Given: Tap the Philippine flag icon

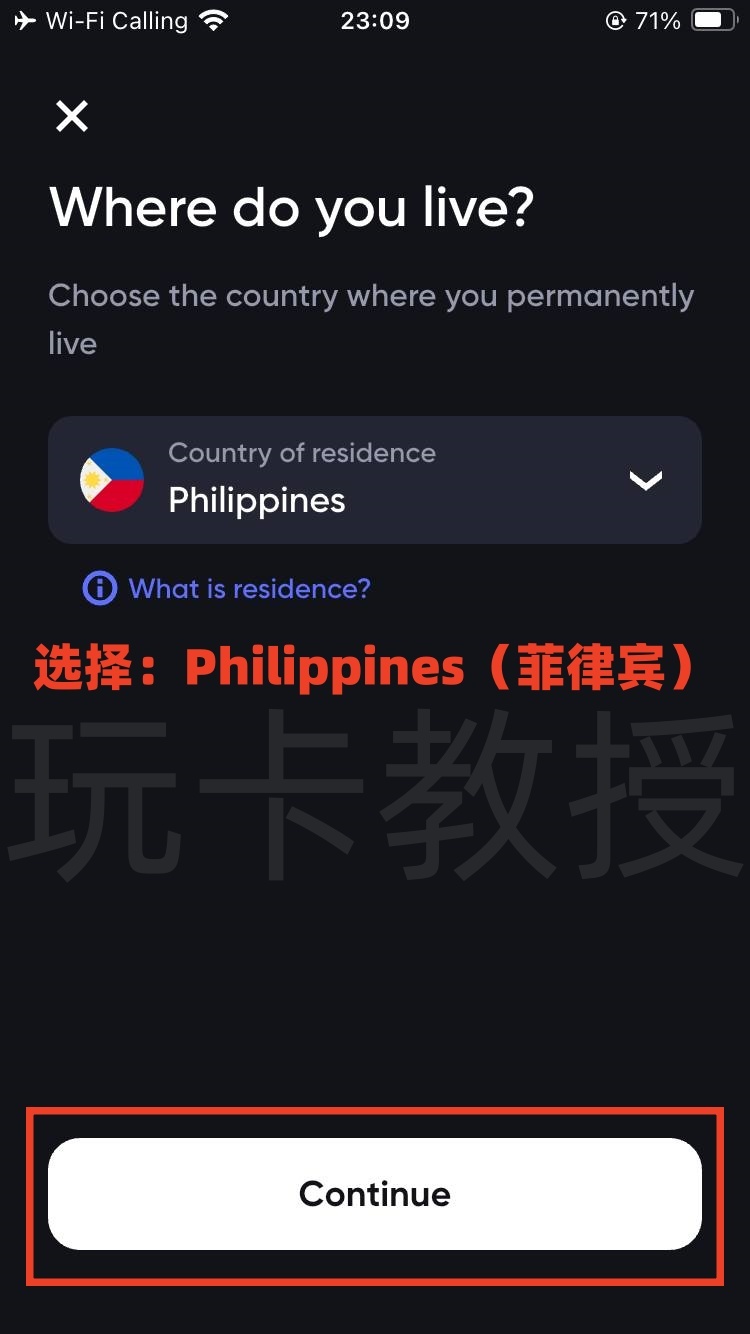Looking at the screenshot, I should (111, 480).
